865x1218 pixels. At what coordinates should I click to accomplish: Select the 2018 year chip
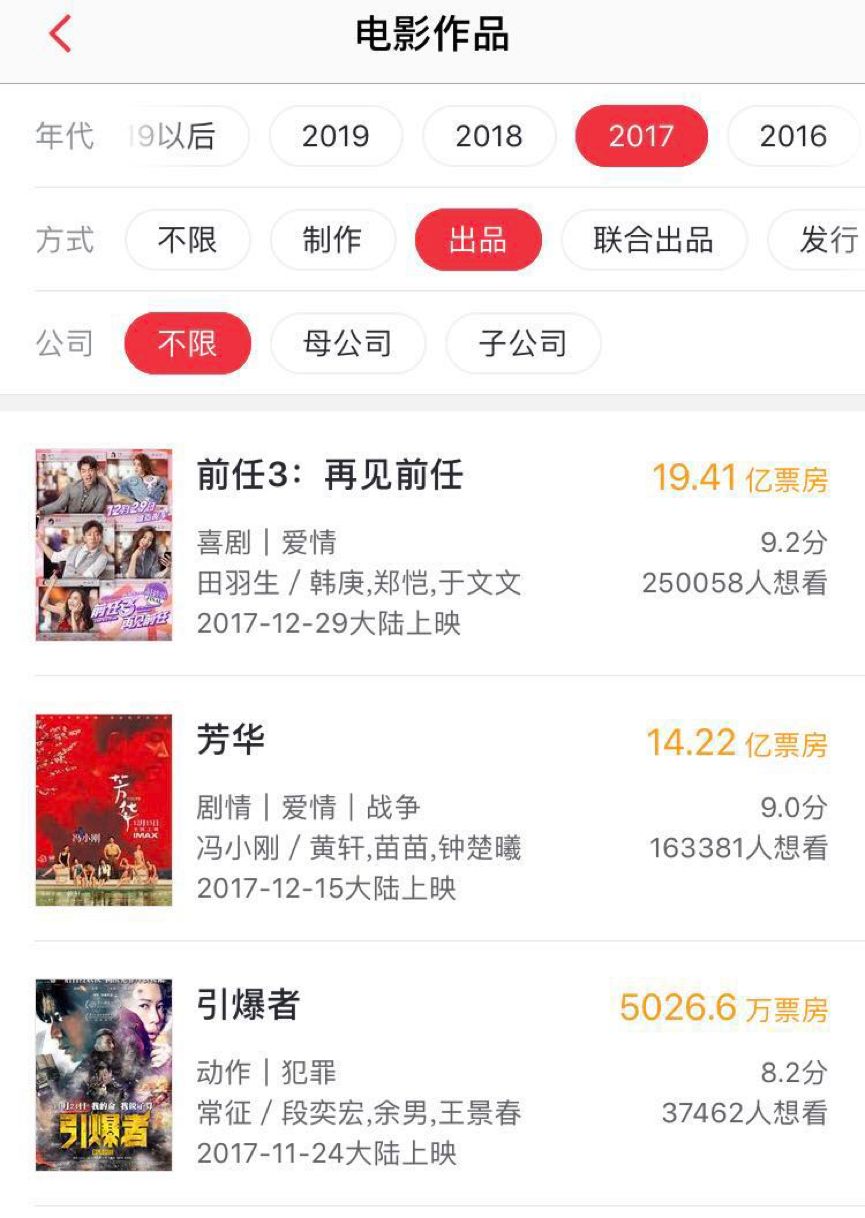[x=488, y=136]
